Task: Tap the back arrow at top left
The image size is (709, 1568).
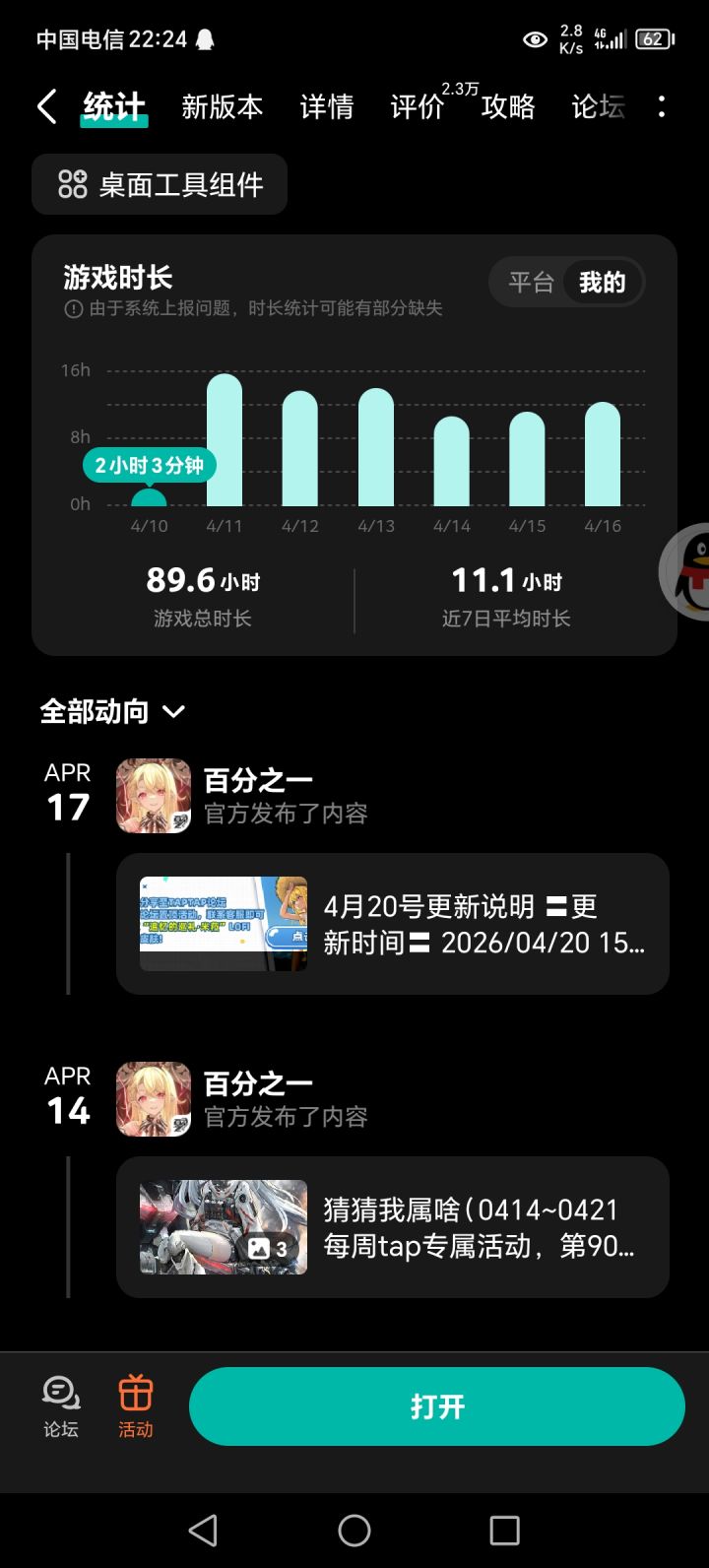Action: pyautogui.click(x=46, y=105)
